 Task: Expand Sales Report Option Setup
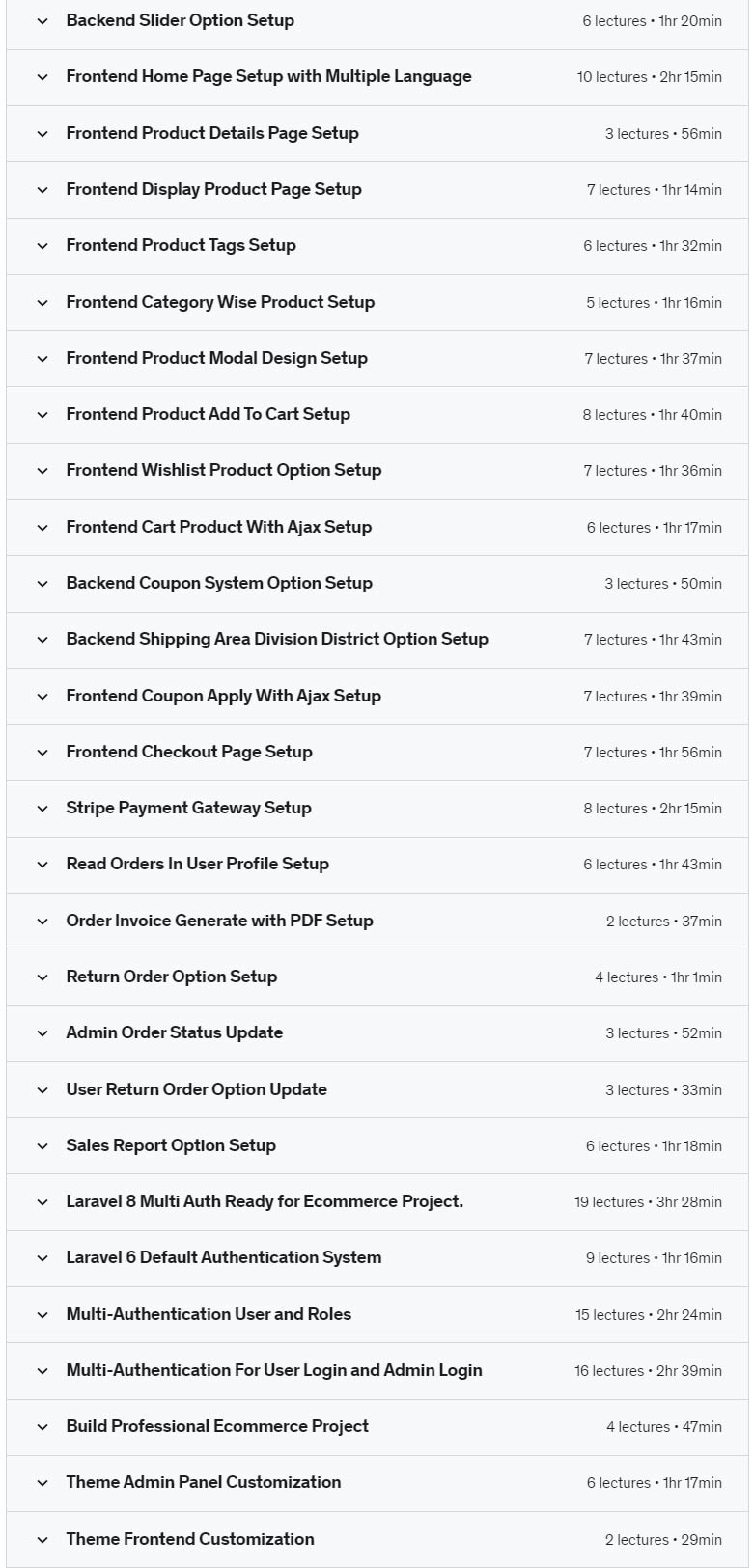tap(377, 1145)
